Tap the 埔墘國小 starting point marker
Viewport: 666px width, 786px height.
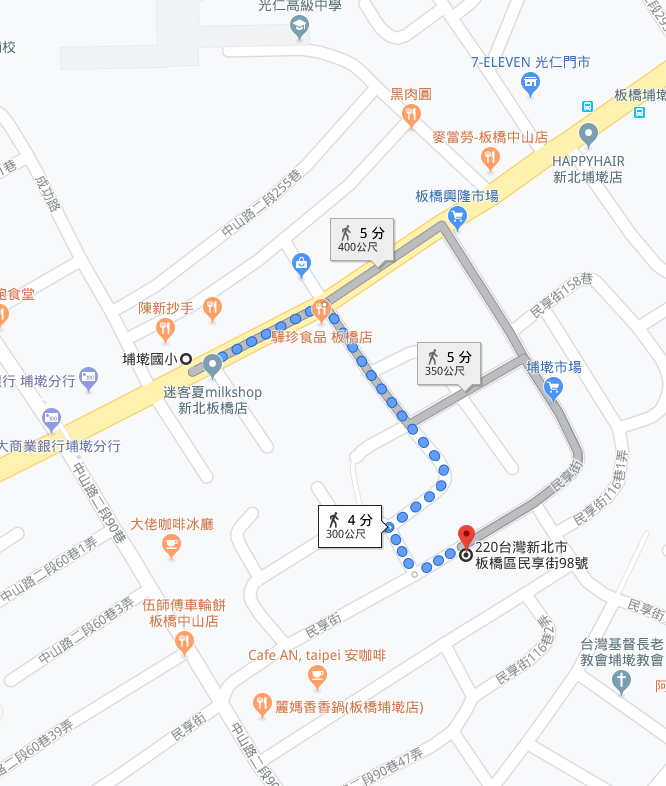[186, 359]
